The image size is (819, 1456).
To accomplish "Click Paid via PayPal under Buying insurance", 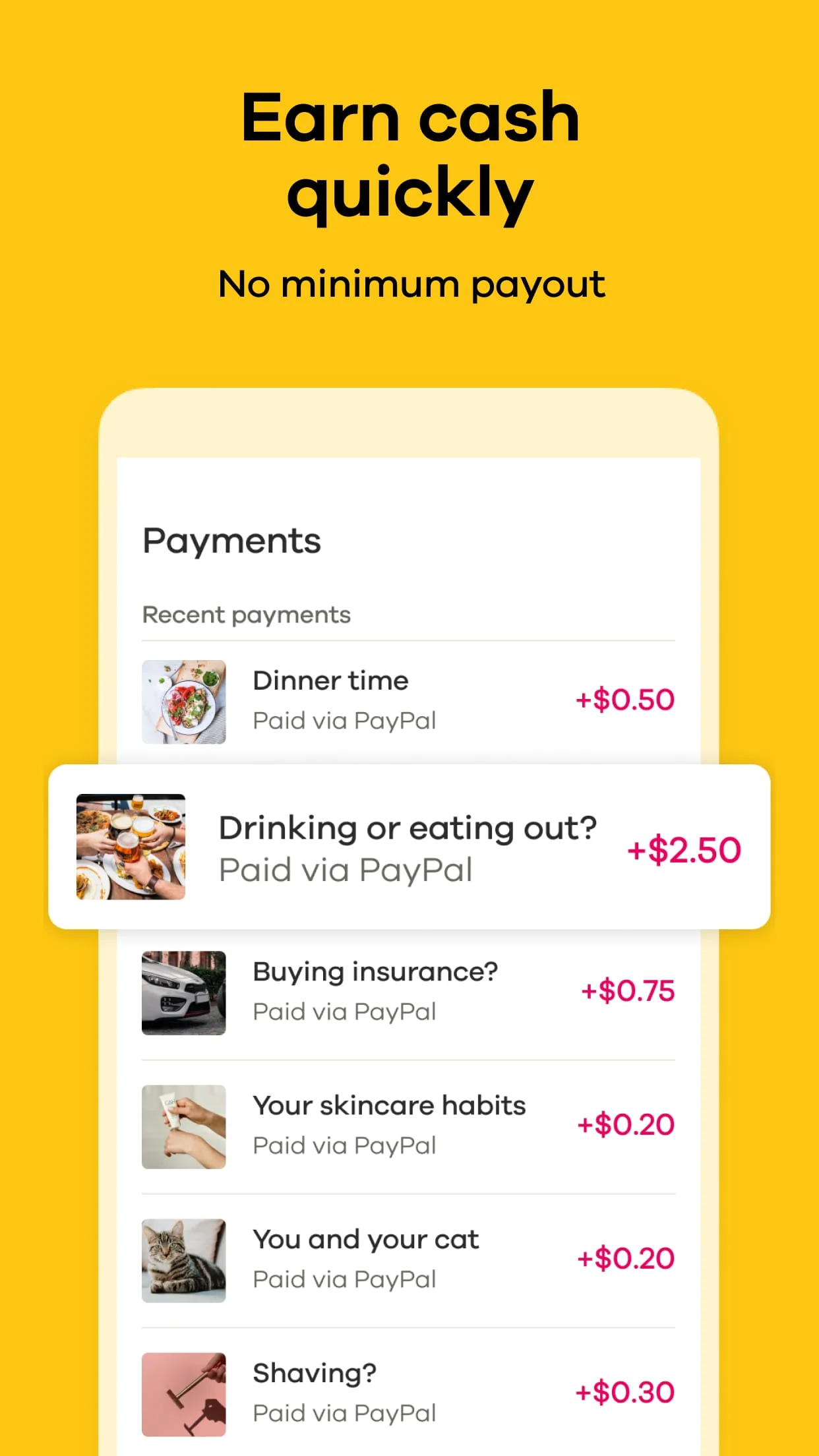I will point(345,1012).
